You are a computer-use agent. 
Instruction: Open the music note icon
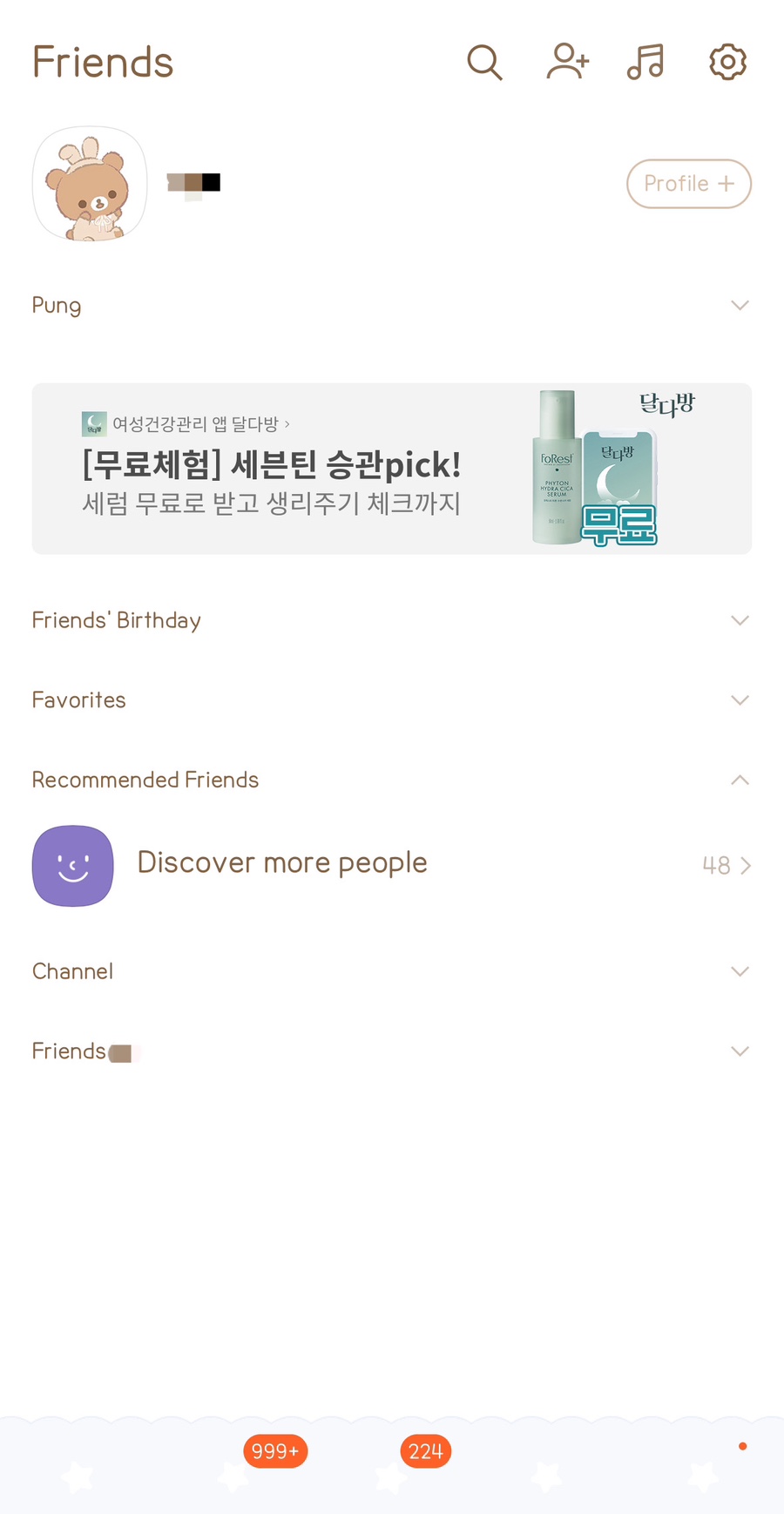click(x=645, y=62)
